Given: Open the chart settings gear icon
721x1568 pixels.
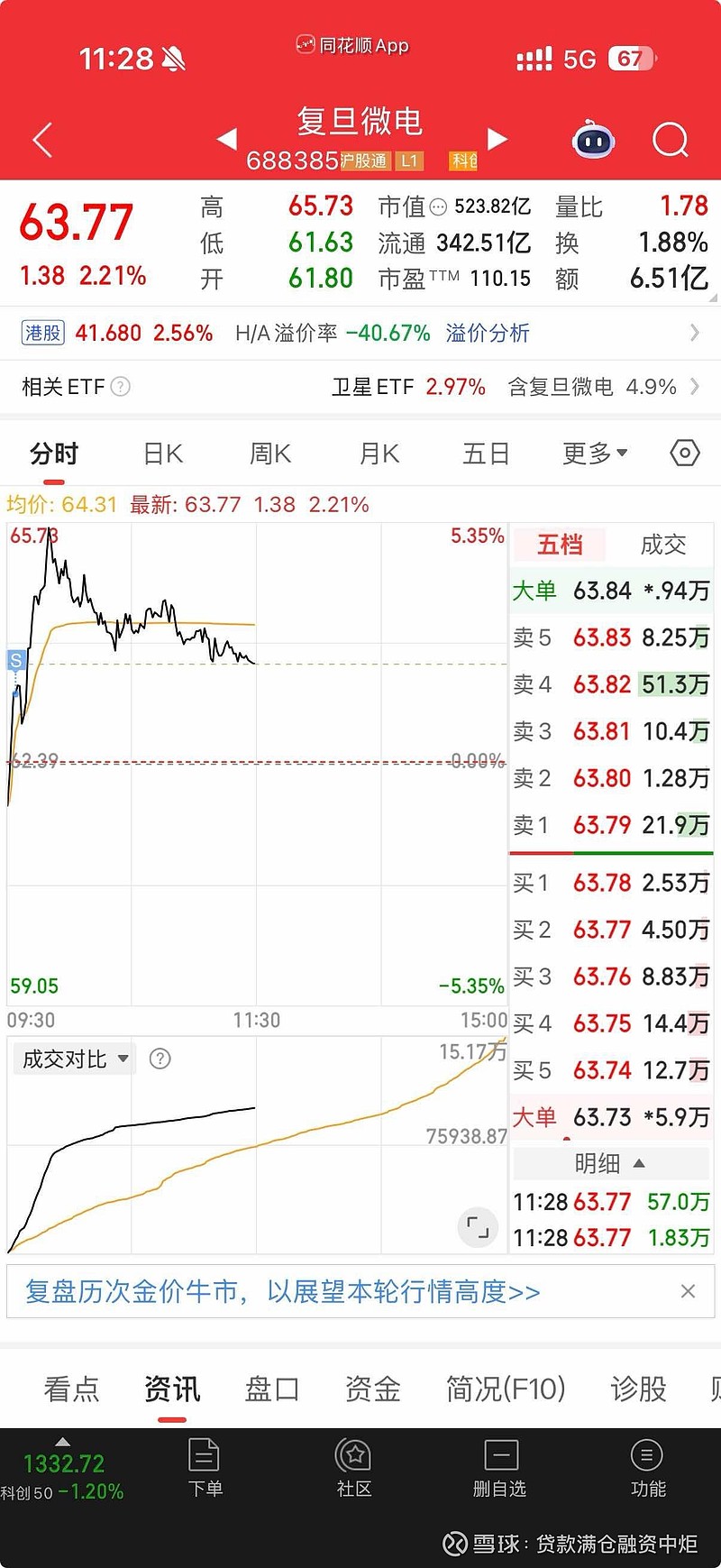Looking at the screenshot, I should (x=683, y=454).
